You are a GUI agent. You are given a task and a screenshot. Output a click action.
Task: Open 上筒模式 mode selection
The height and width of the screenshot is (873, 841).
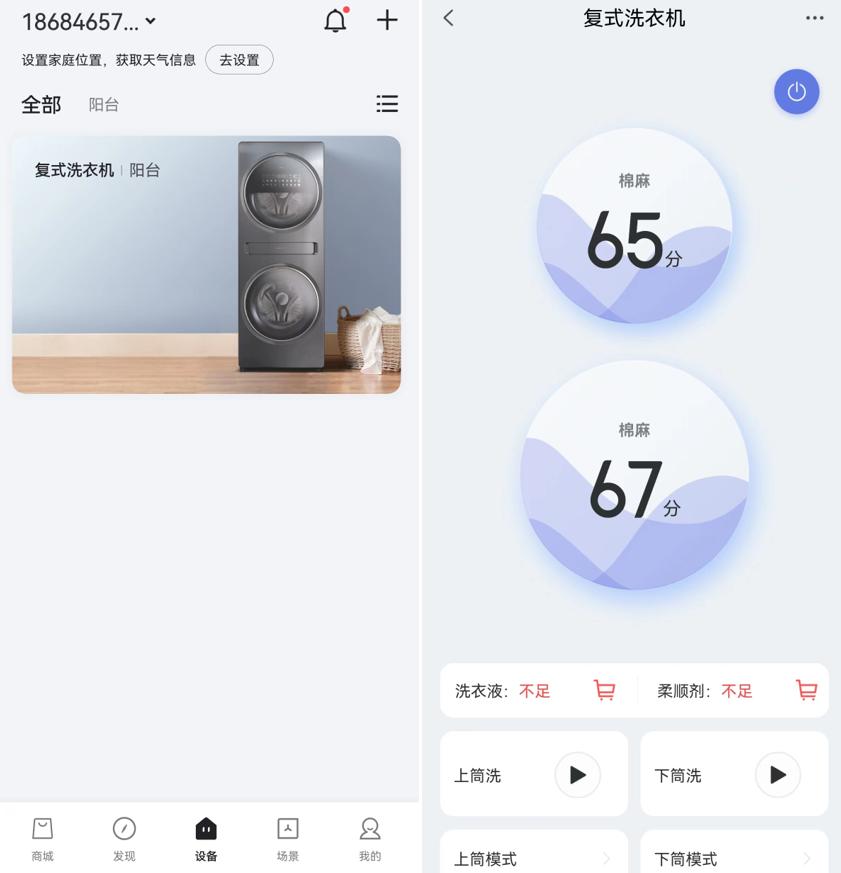click(x=534, y=858)
